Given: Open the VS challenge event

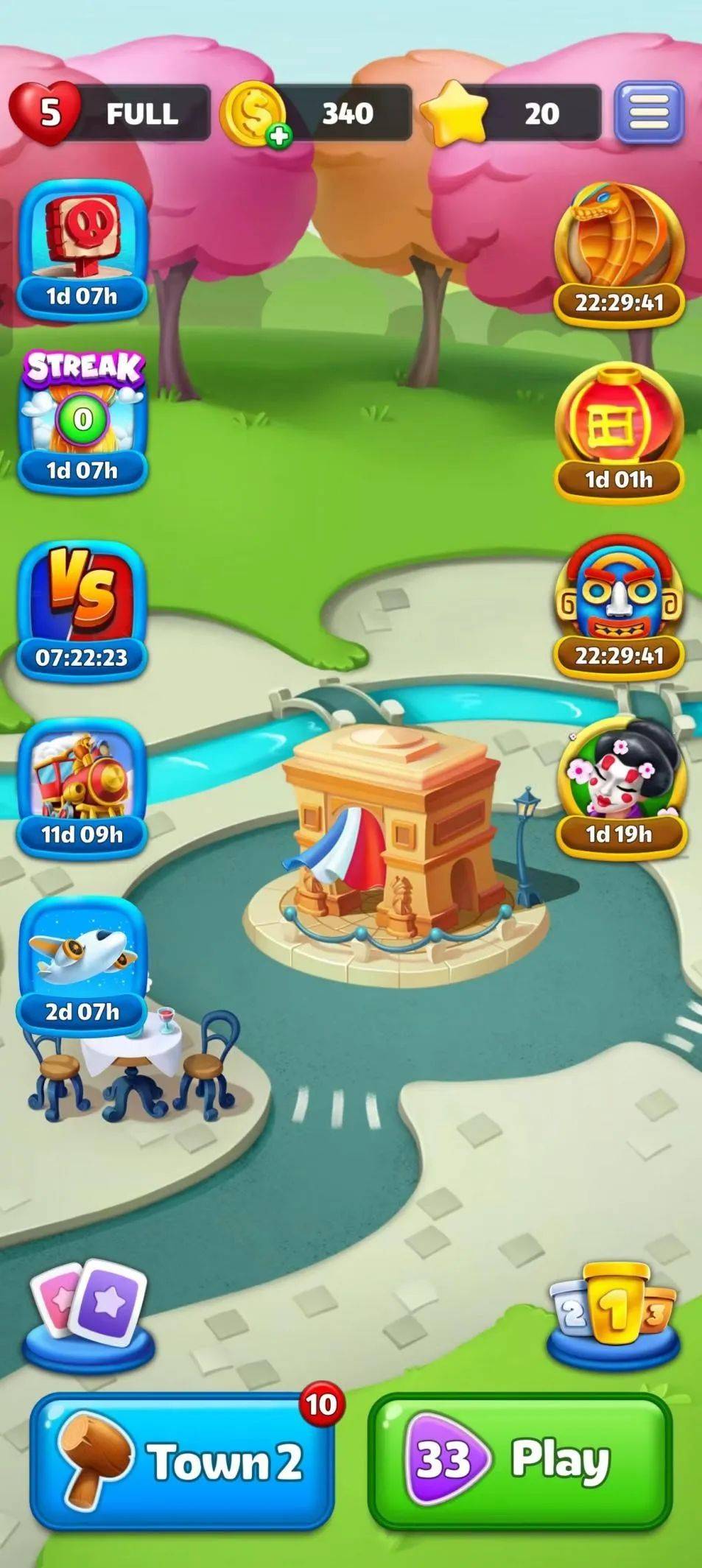Looking at the screenshot, I should click(82, 610).
